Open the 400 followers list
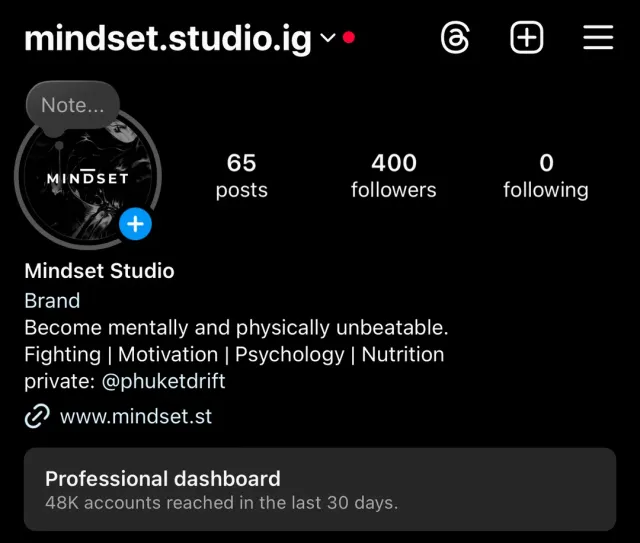This screenshot has height=543, width=640. (x=393, y=176)
